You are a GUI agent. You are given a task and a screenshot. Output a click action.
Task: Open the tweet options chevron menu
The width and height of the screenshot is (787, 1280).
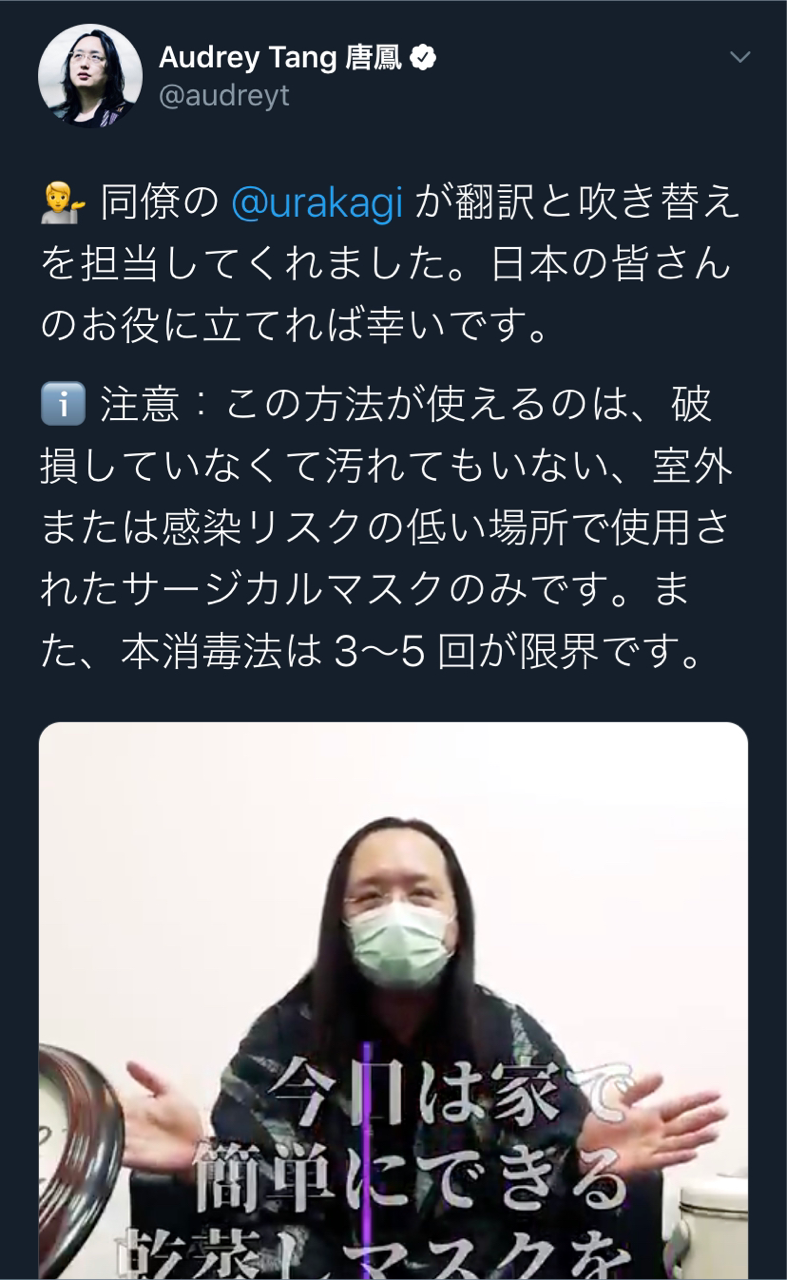pyautogui.click(x=740, y=57)
